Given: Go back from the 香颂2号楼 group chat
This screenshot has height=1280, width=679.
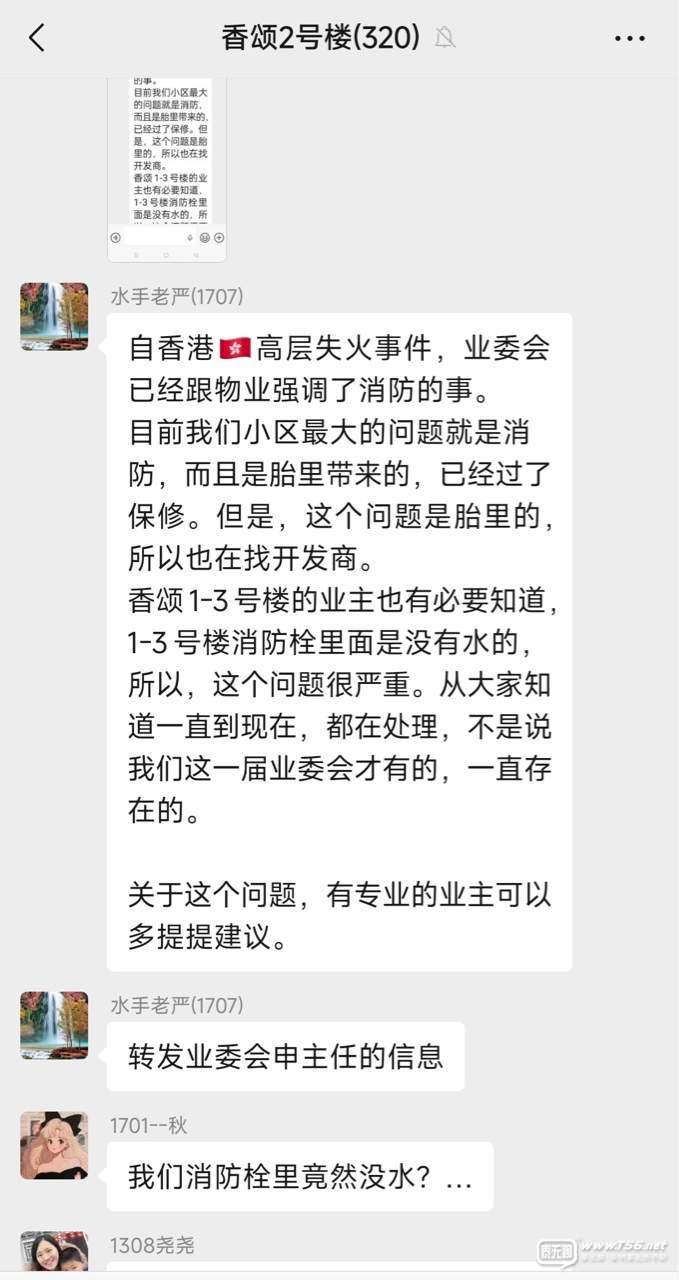Looking at the screenshot, I should [x=37, y=39].
